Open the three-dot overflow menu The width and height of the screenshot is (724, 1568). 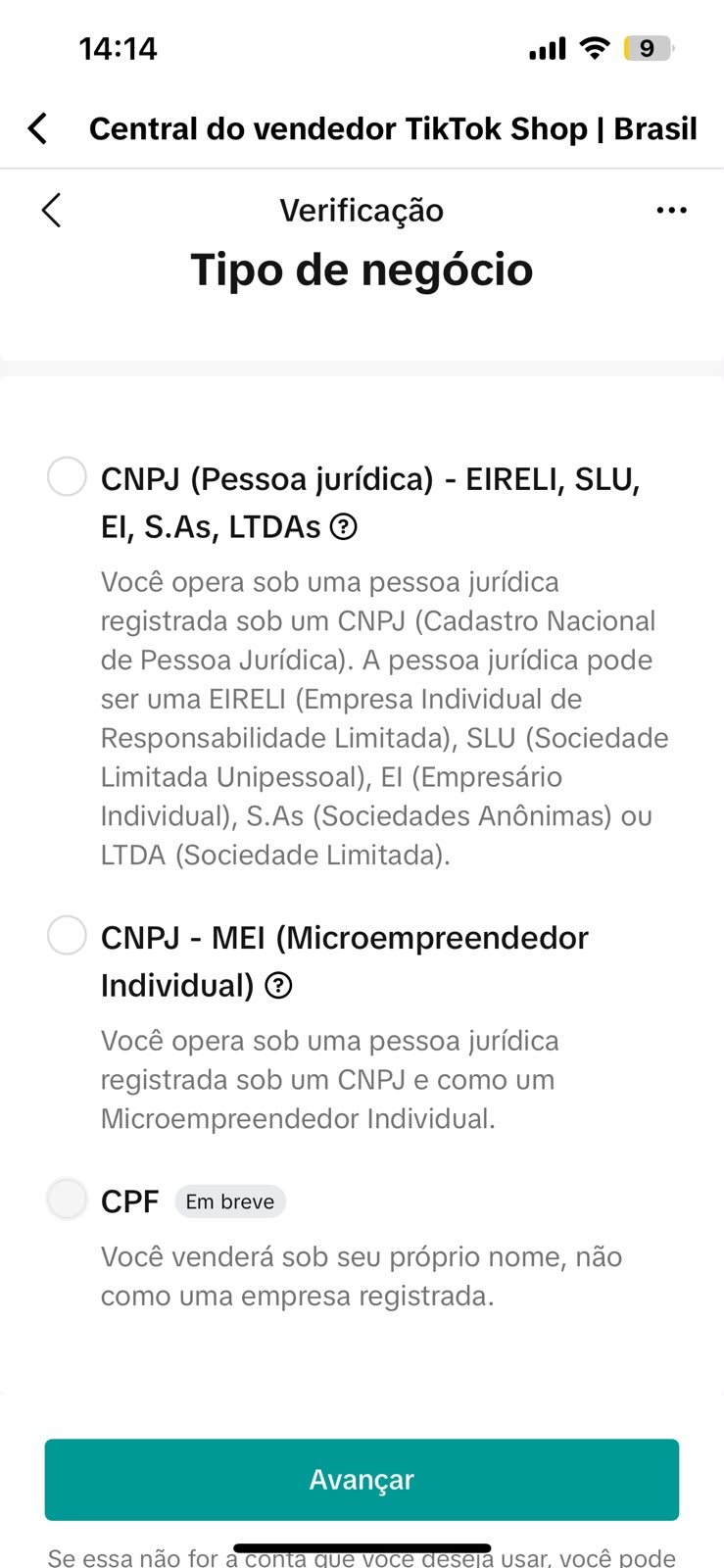(672, 210)
